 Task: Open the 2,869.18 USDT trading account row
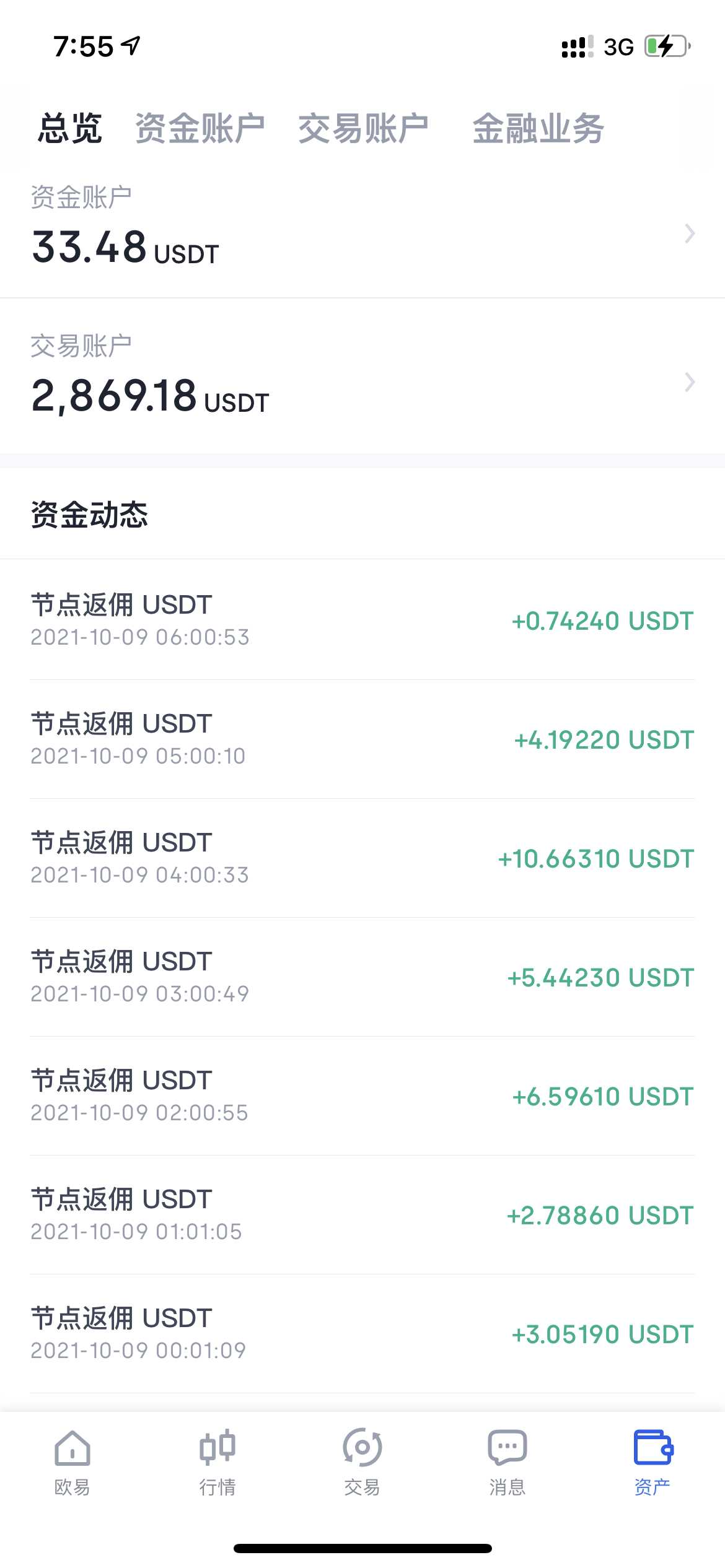point(362,377)
